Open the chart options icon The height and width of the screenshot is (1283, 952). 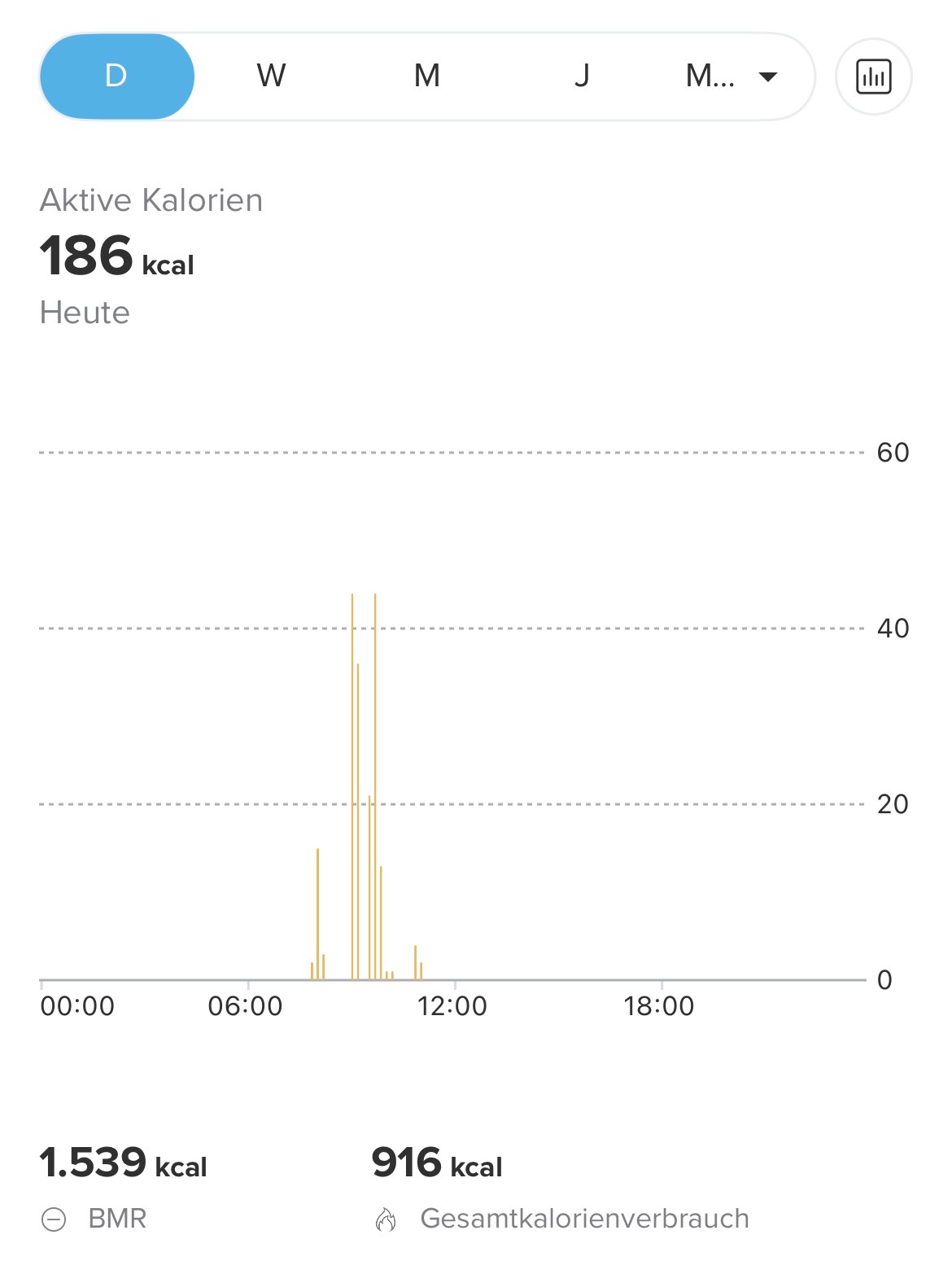point(873,77)
